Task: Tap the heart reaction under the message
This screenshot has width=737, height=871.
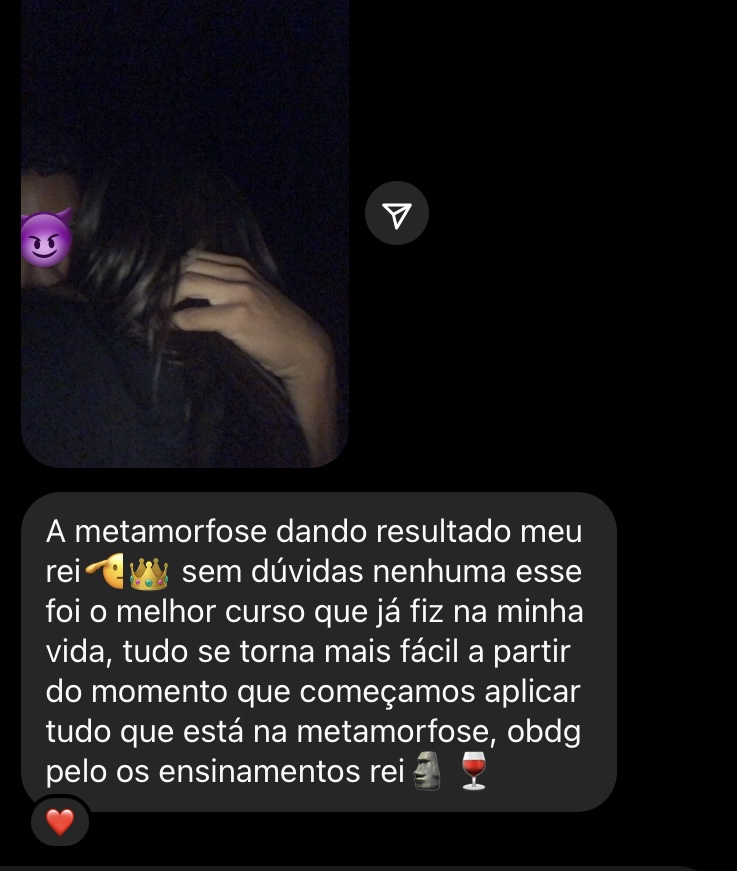Action: (x=60, y=822)
